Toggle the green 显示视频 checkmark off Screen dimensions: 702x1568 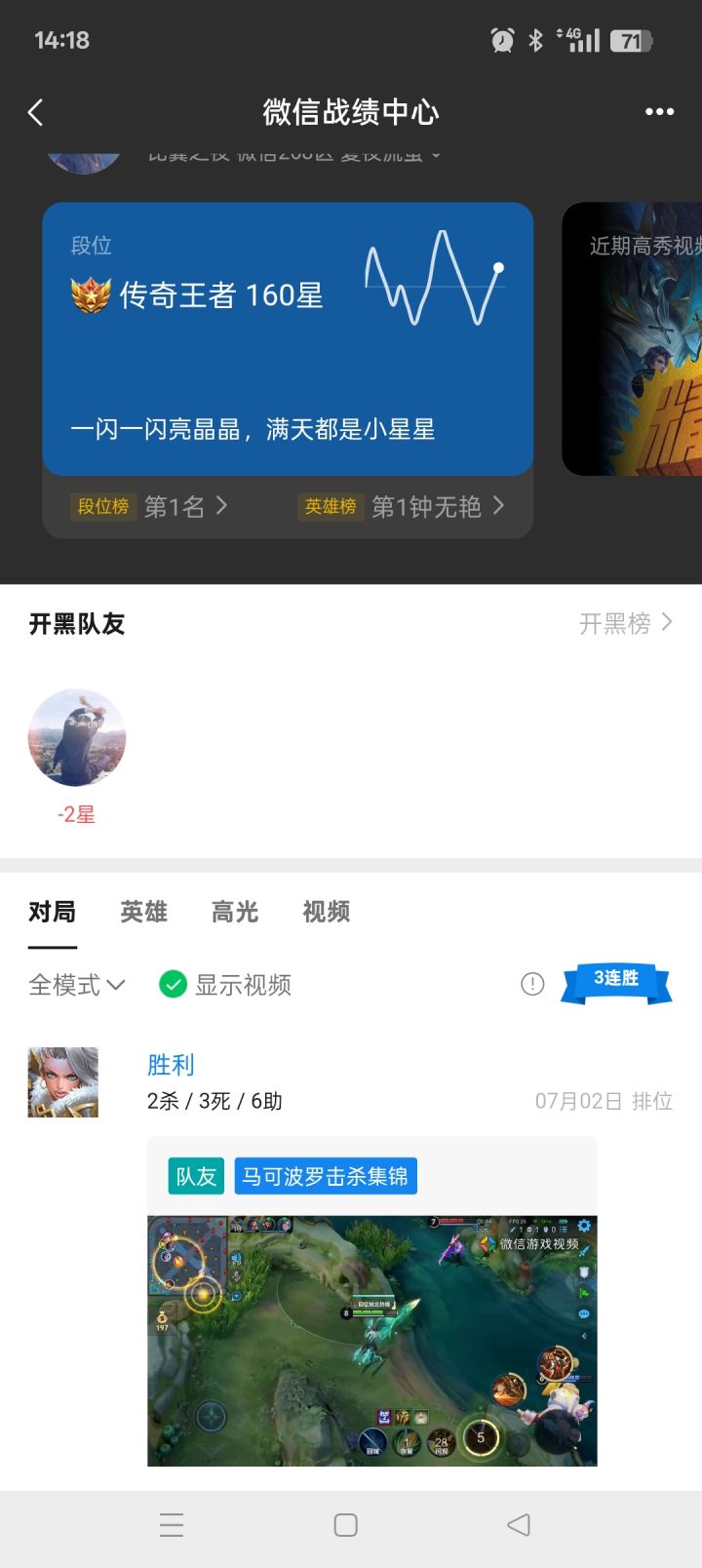(174, 985)
